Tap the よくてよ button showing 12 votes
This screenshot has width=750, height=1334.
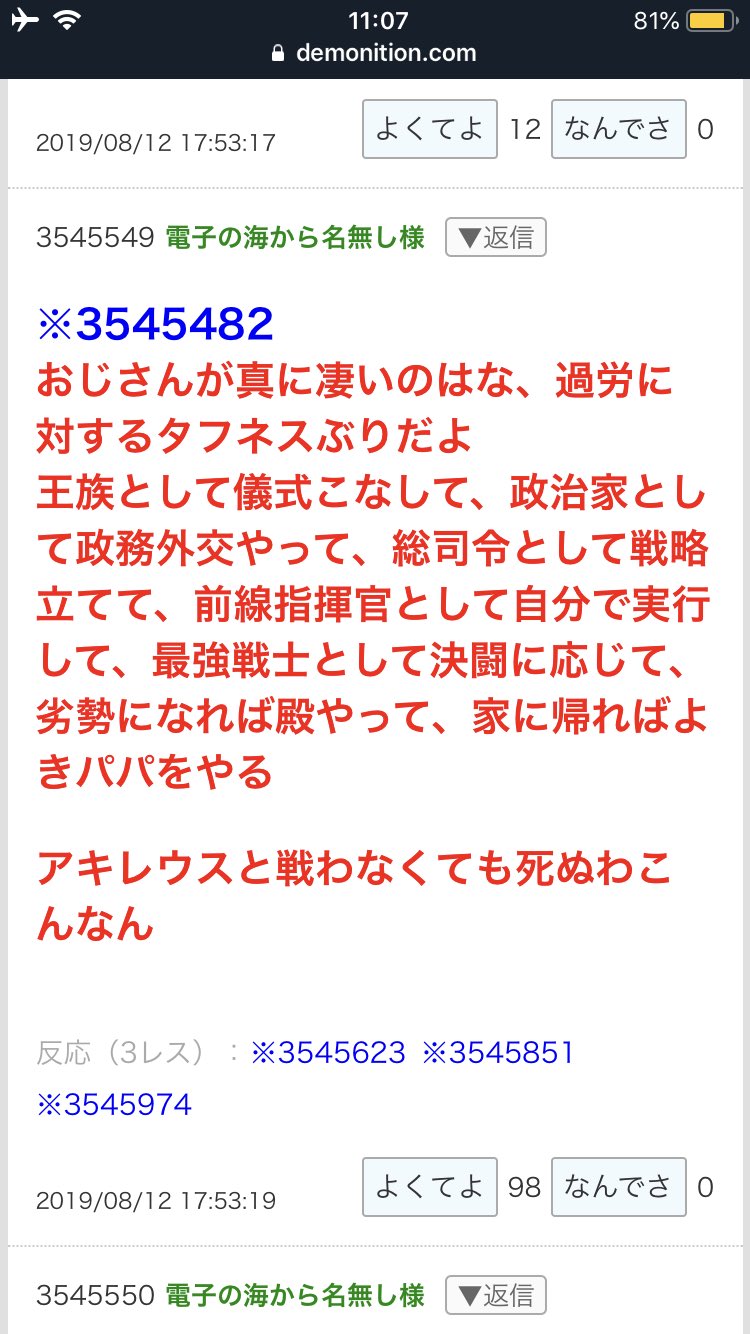click(429, 129)
